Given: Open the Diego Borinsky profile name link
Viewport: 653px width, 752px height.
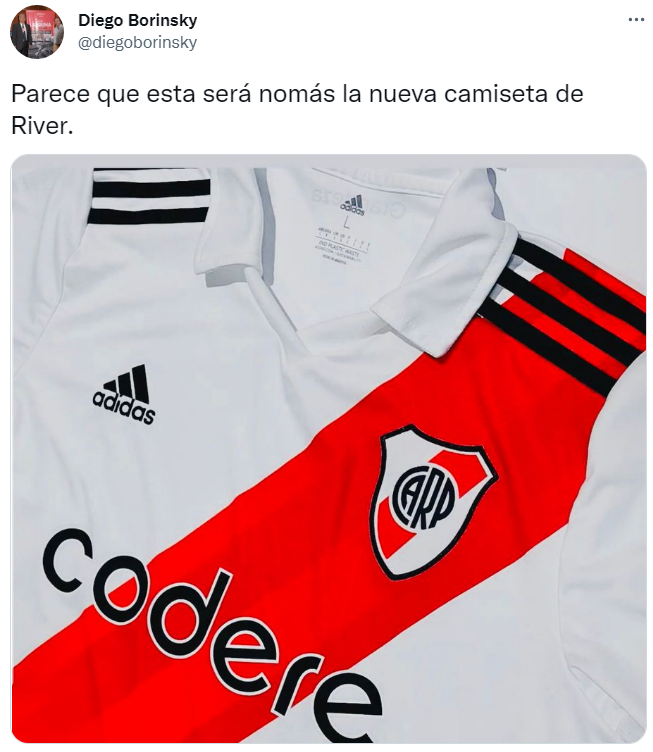Looking at the screenshot, I should 137,21.
